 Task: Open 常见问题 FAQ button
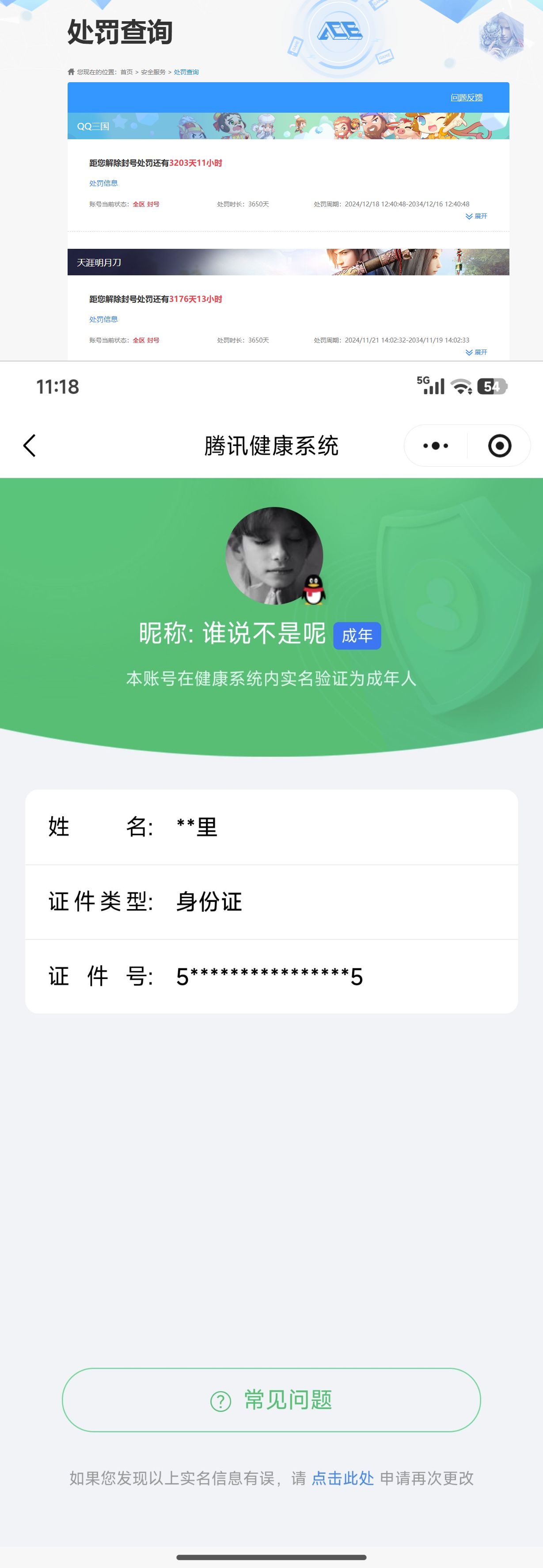pos(271,1400)
